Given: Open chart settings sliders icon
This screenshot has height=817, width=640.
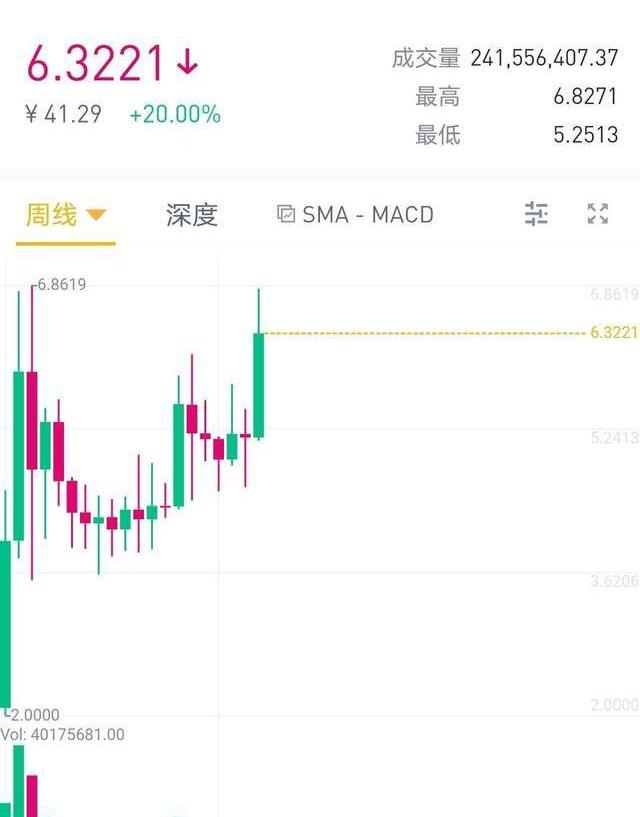Looking at the screenshot, I should coord(537,213).
